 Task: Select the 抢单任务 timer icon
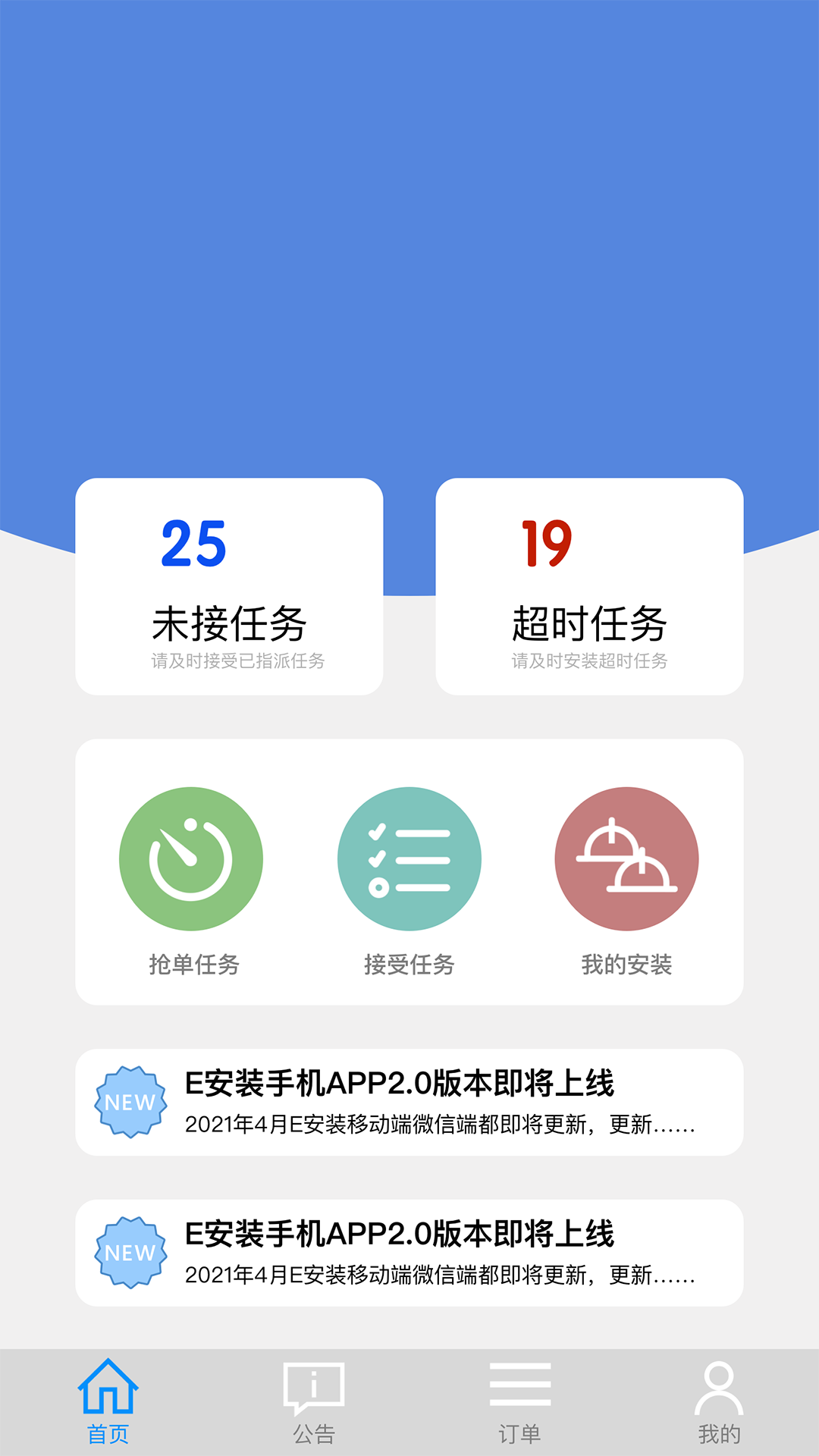(191, 858)
